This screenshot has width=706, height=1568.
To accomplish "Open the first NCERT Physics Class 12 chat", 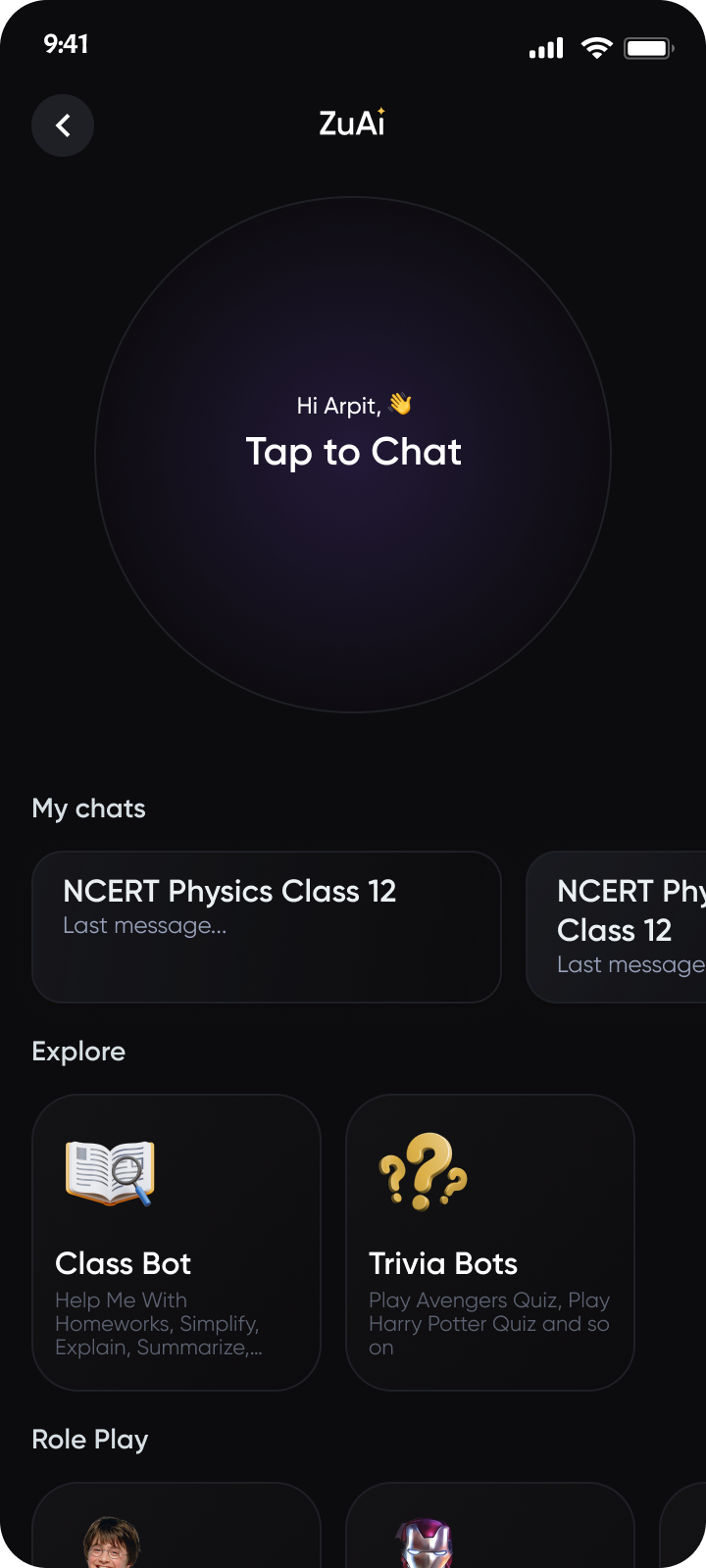I will pos(267,926).
